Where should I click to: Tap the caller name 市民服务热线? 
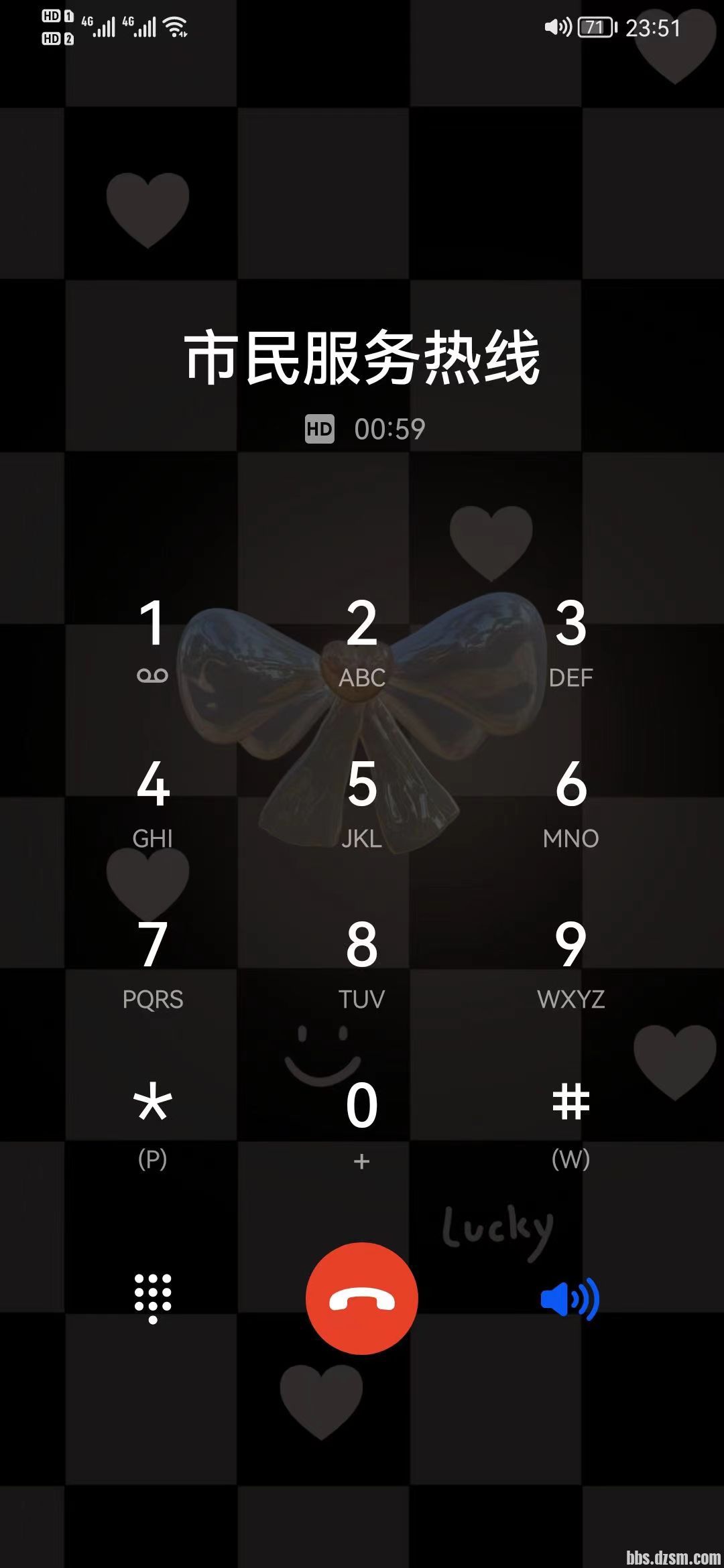pyautogui.click(x=362, y=357)
